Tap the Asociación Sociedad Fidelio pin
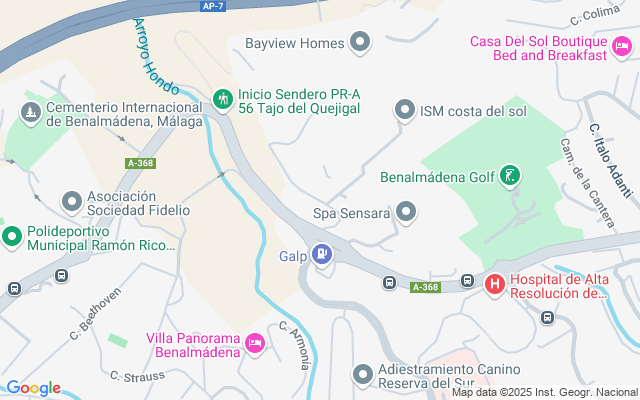640x400 pixels. click(x=72, y=203)
